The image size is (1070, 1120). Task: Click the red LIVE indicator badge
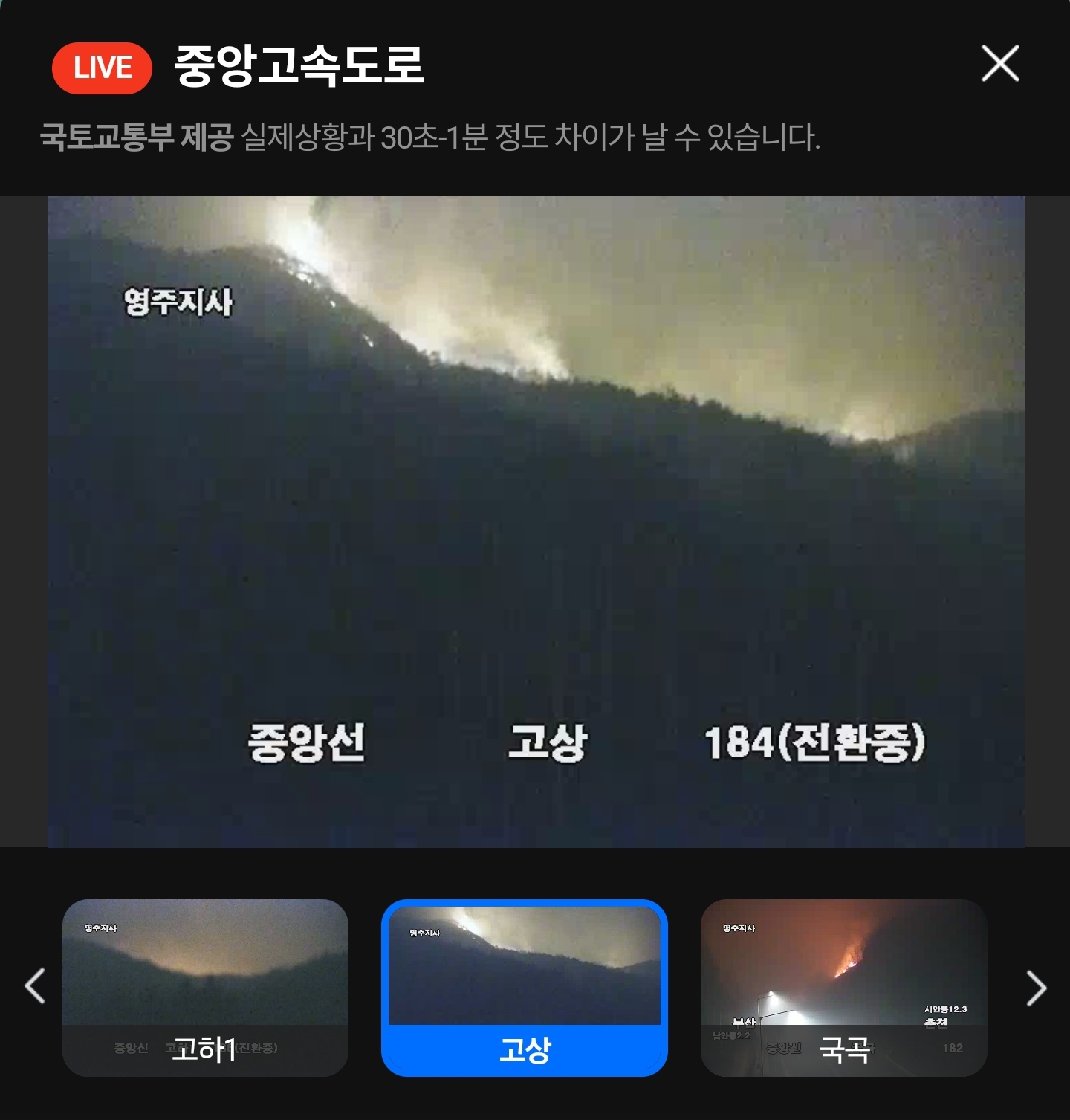pyautogui.click(x=102, y=68)
